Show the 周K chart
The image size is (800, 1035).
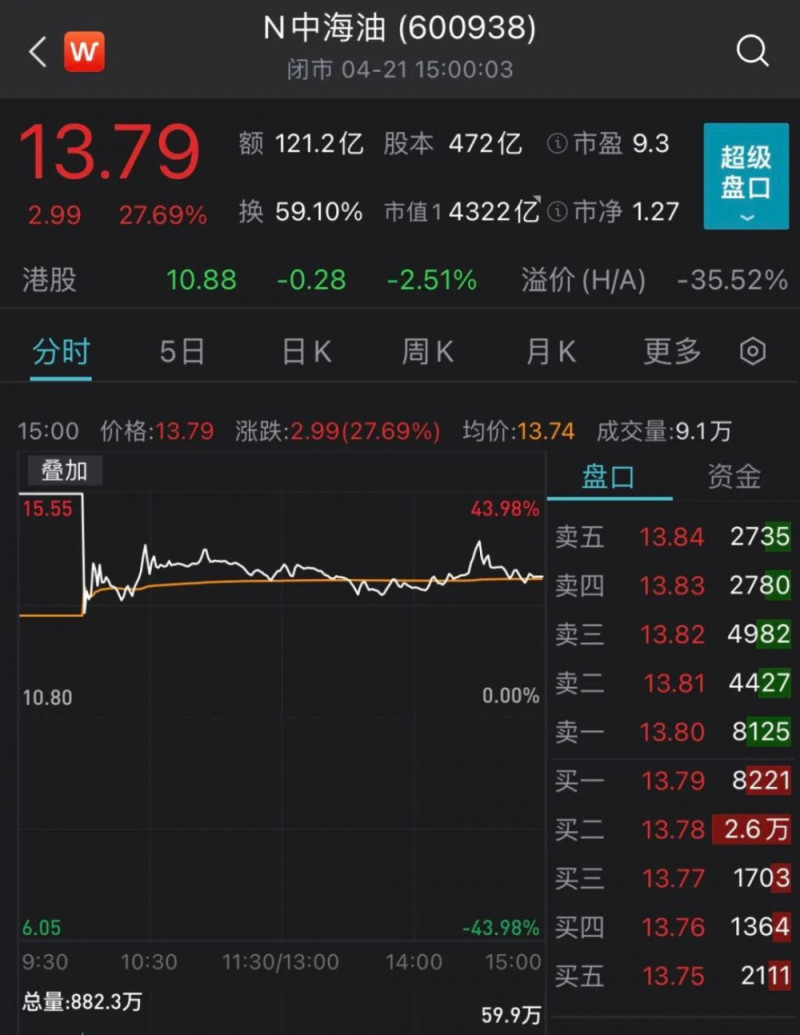click(x=427, y=352)
